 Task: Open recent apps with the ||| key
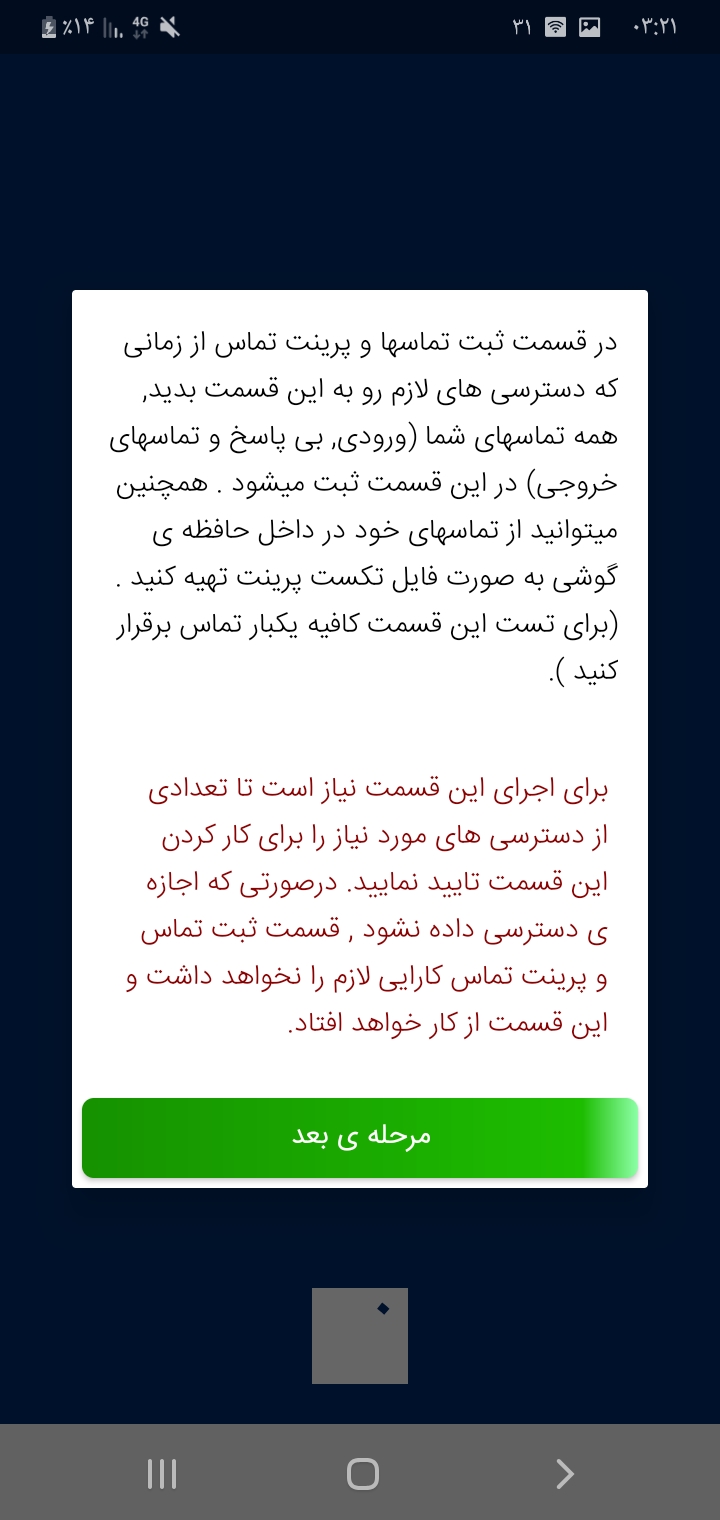click(161, 1473)
